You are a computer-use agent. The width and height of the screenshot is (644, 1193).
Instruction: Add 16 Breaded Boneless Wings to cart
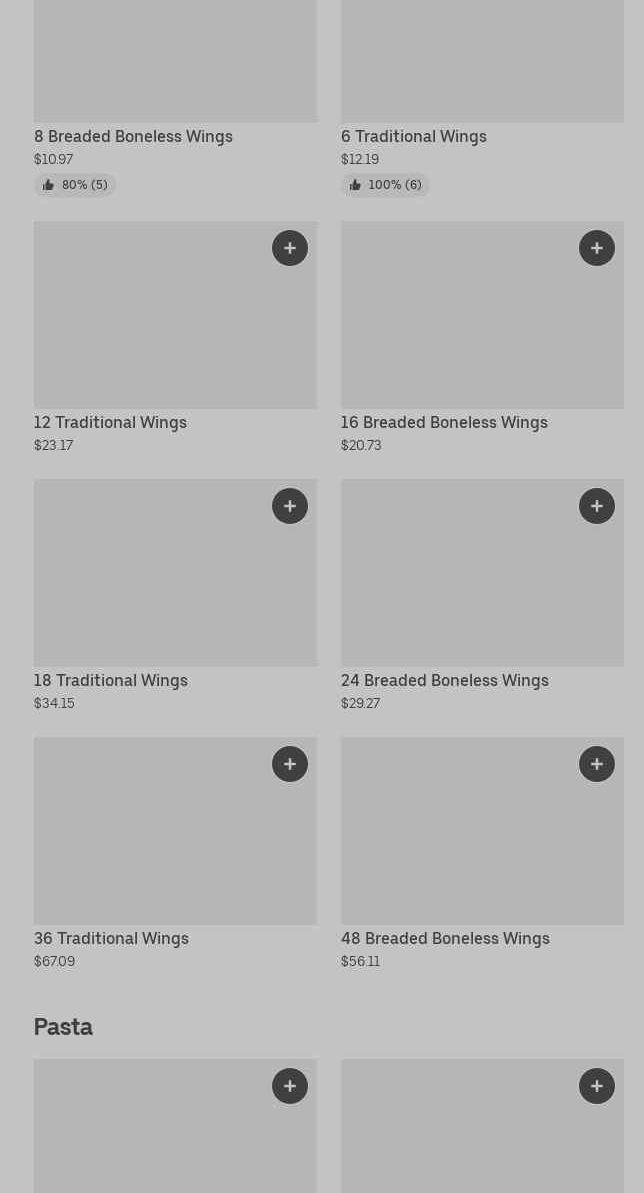coord(597,248)
